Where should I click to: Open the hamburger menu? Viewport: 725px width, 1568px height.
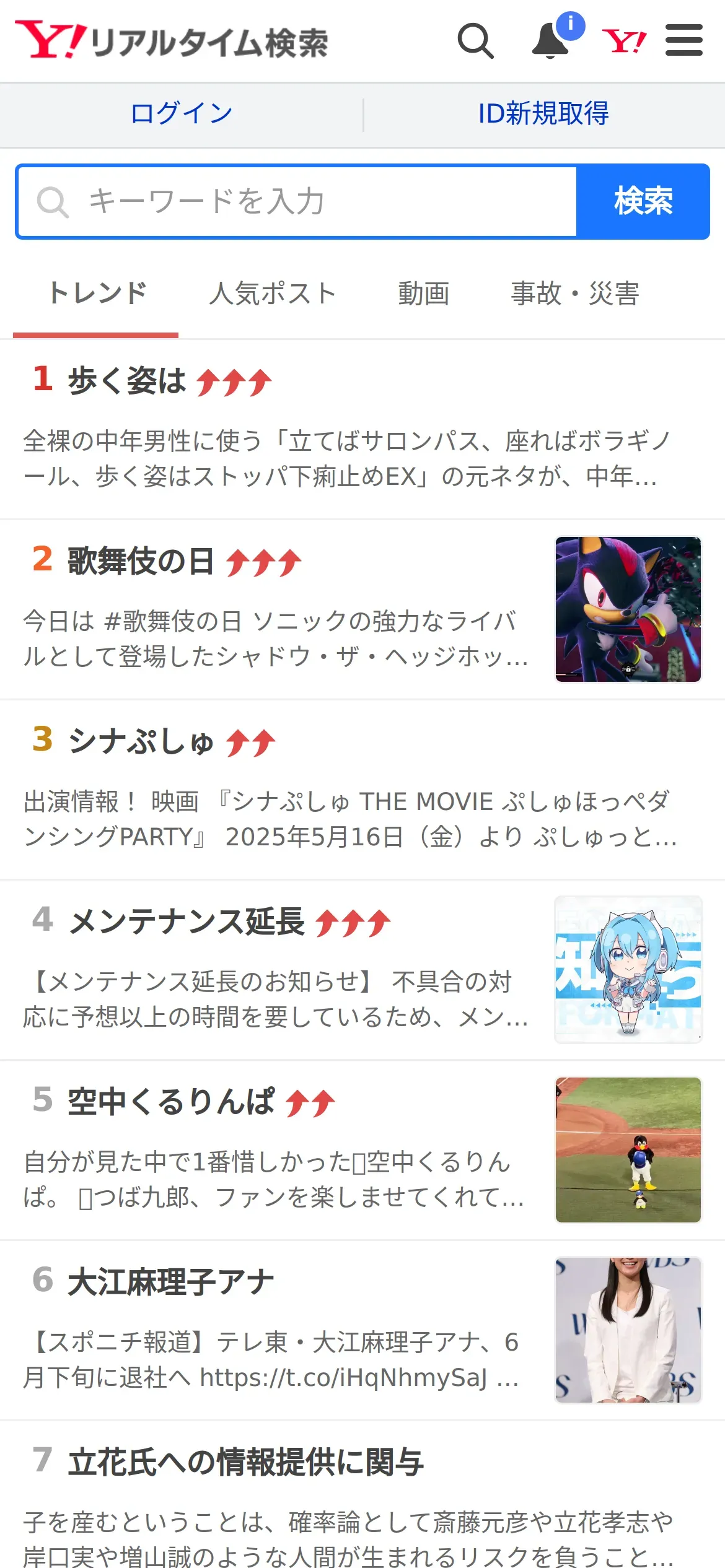click(683, 41)
